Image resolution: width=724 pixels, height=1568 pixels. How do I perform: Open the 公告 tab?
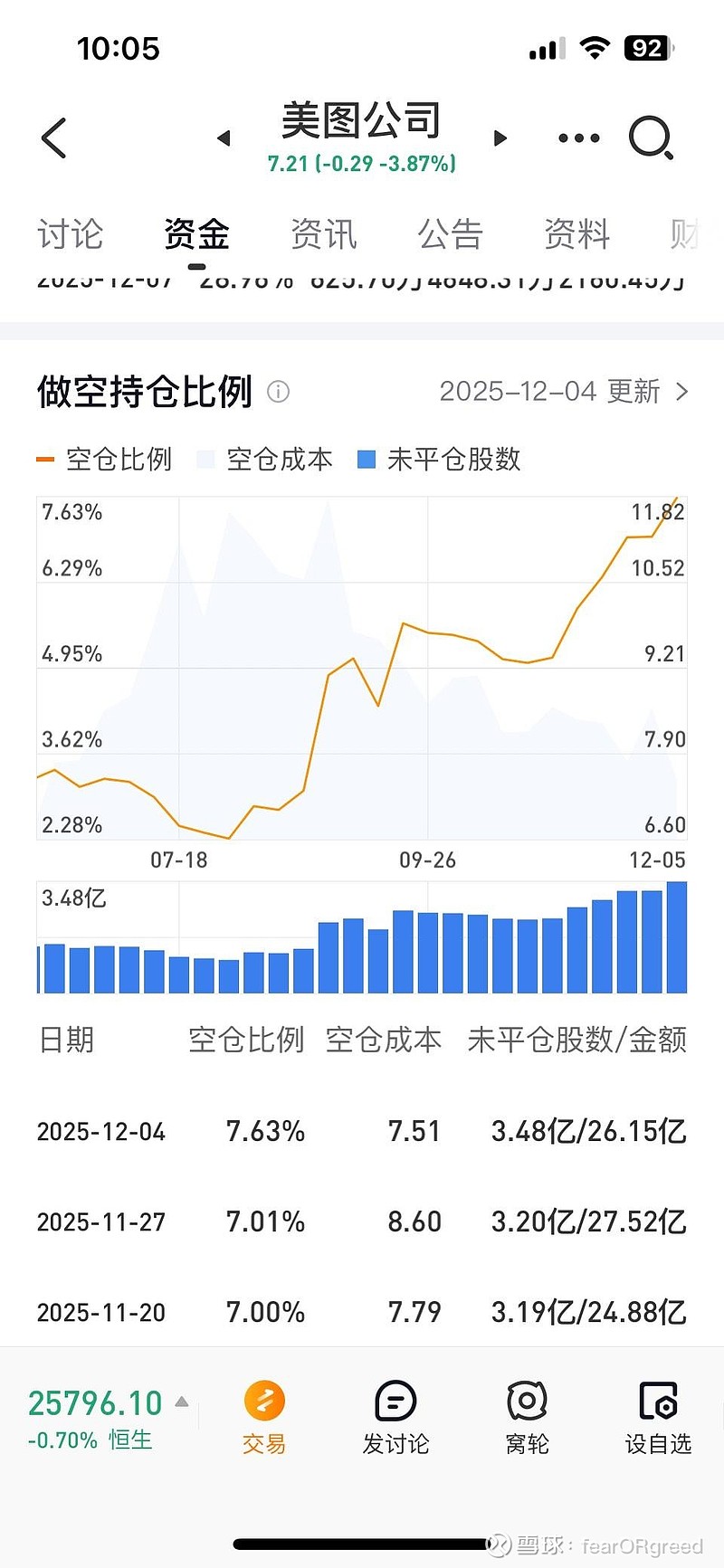click(x=450, y=234)
